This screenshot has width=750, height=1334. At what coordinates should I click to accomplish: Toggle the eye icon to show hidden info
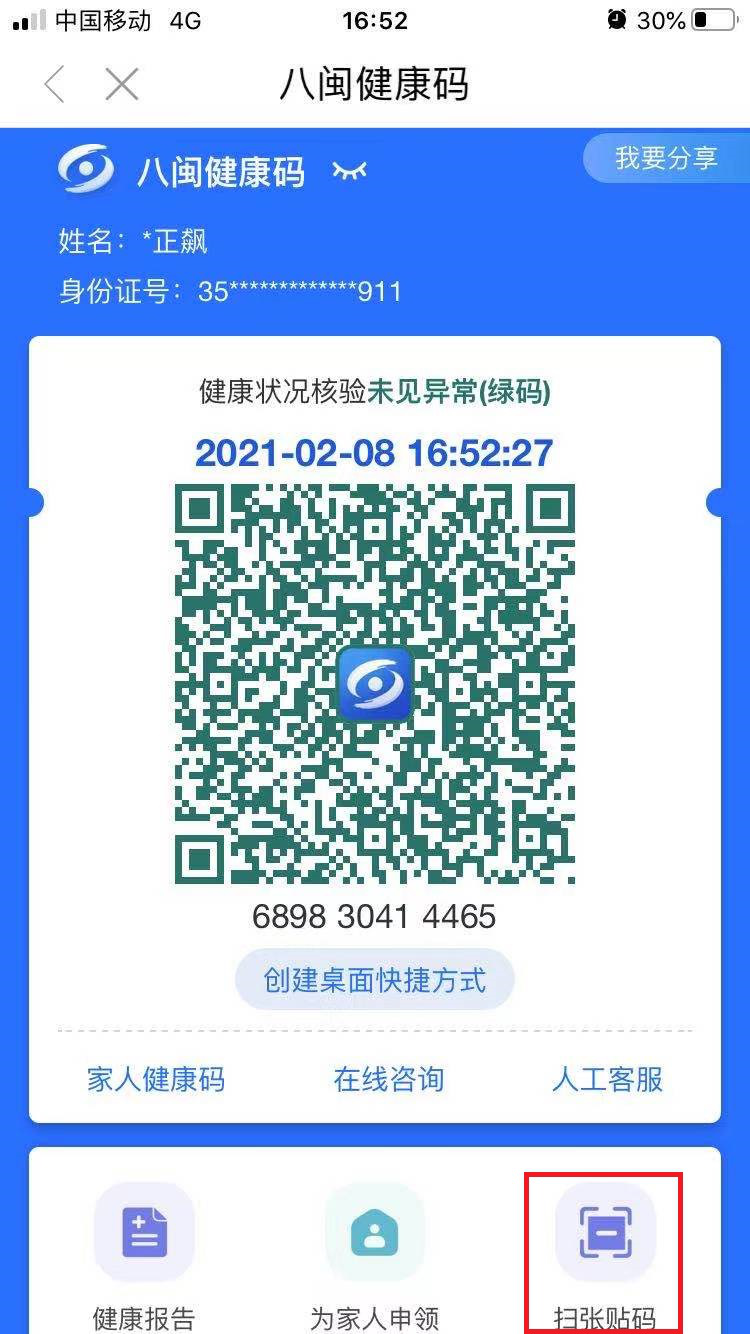[349, 171]
